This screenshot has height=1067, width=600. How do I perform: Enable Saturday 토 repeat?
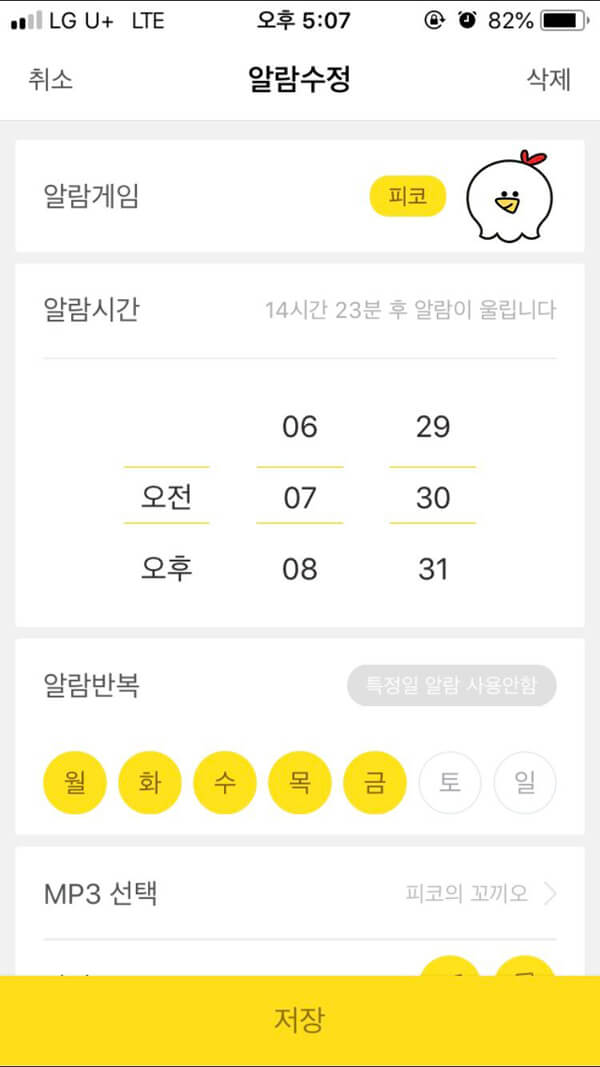(450, 782)
